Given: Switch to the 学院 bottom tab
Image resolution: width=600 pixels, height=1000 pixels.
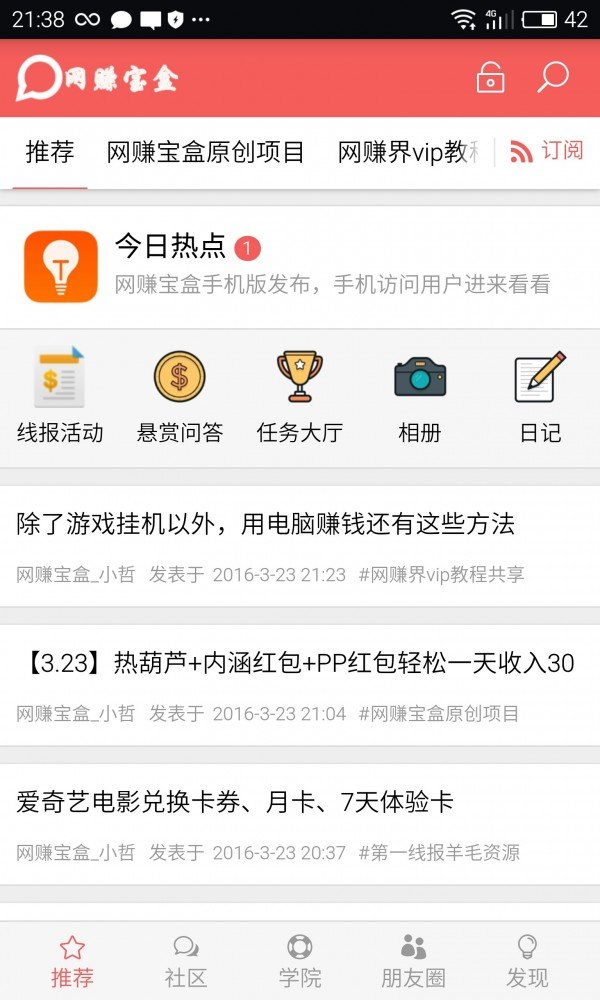Looking at the screenshot, I should pyautogui.click(x=300, y=961).
